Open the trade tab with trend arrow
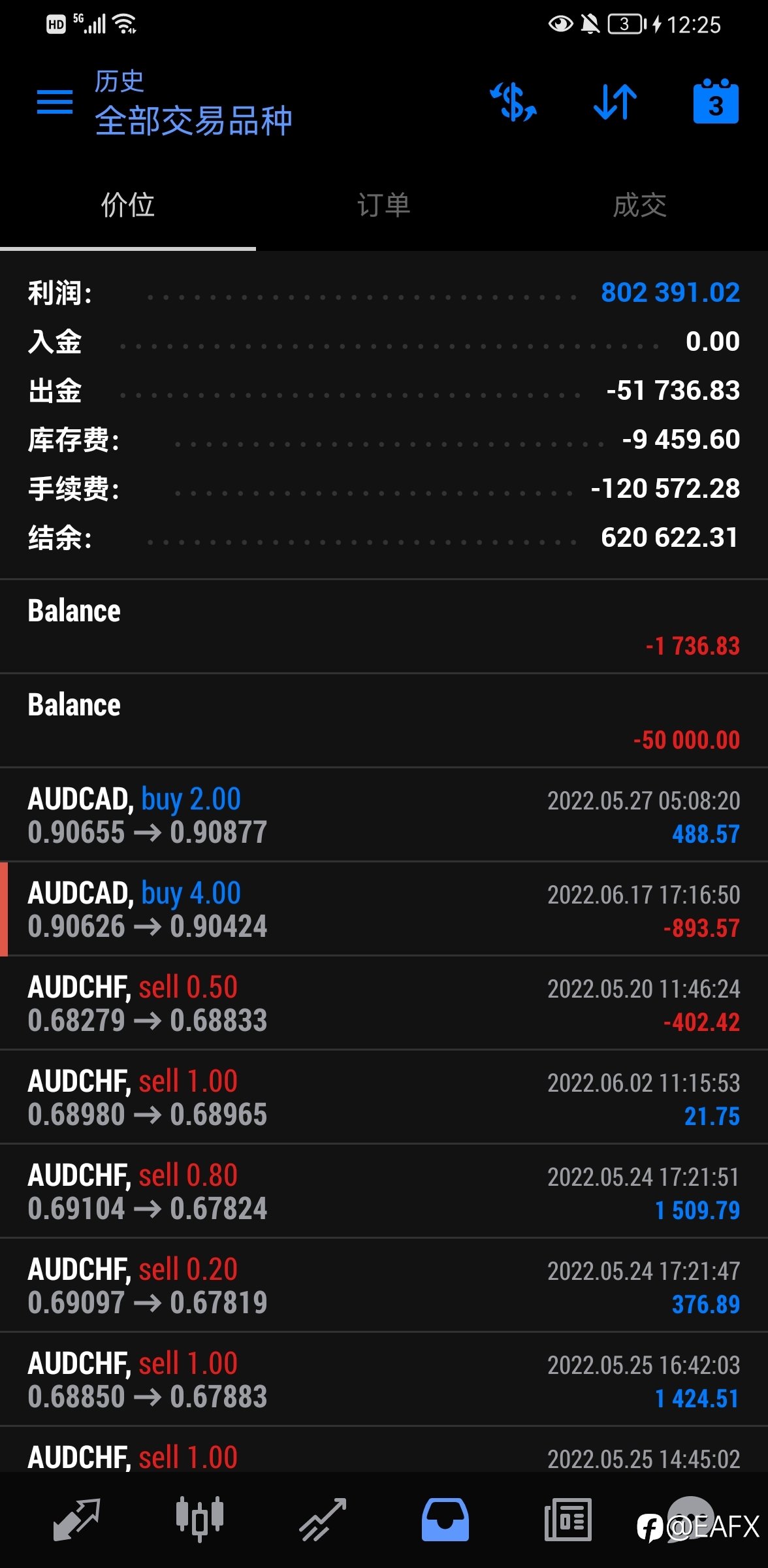Image resolution: width=768 pixels, height=1568 pixels. click(x=323, y=1520)
